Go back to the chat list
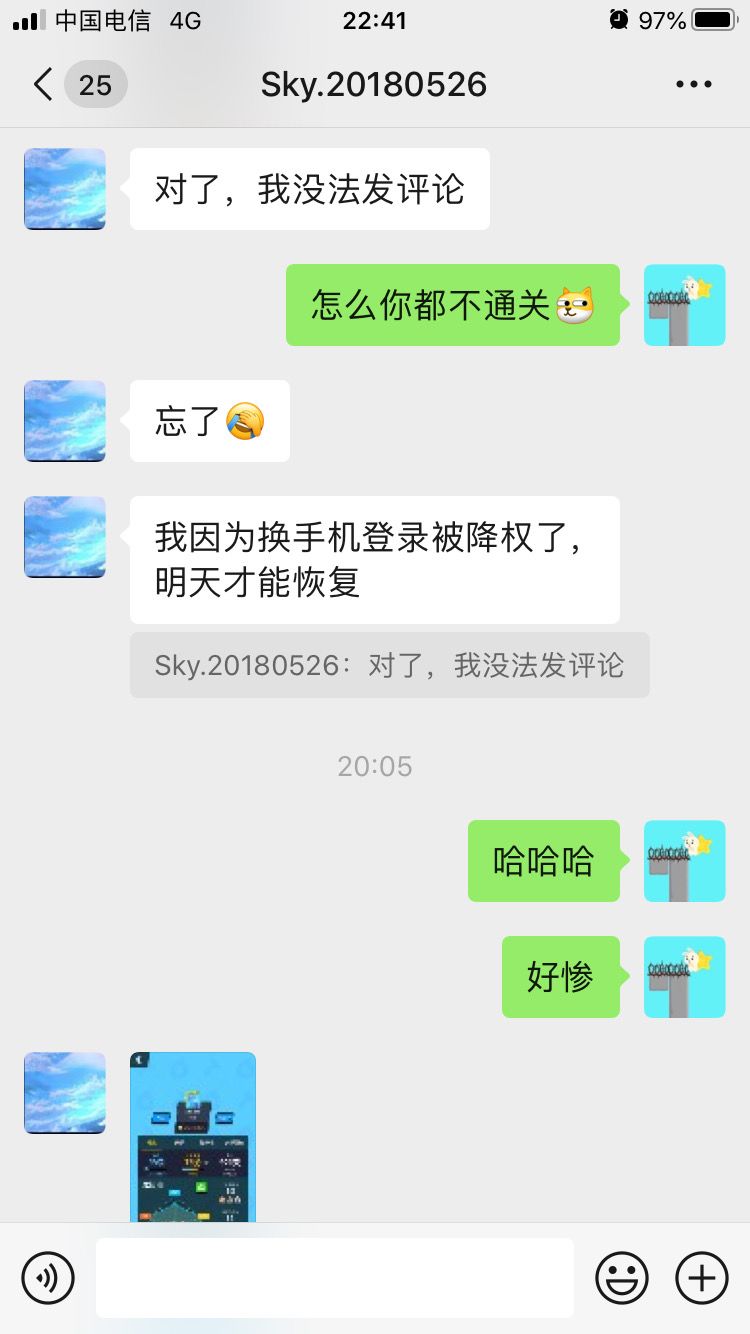The width and height of the screenshot is (750, 1334). (44, 85)
